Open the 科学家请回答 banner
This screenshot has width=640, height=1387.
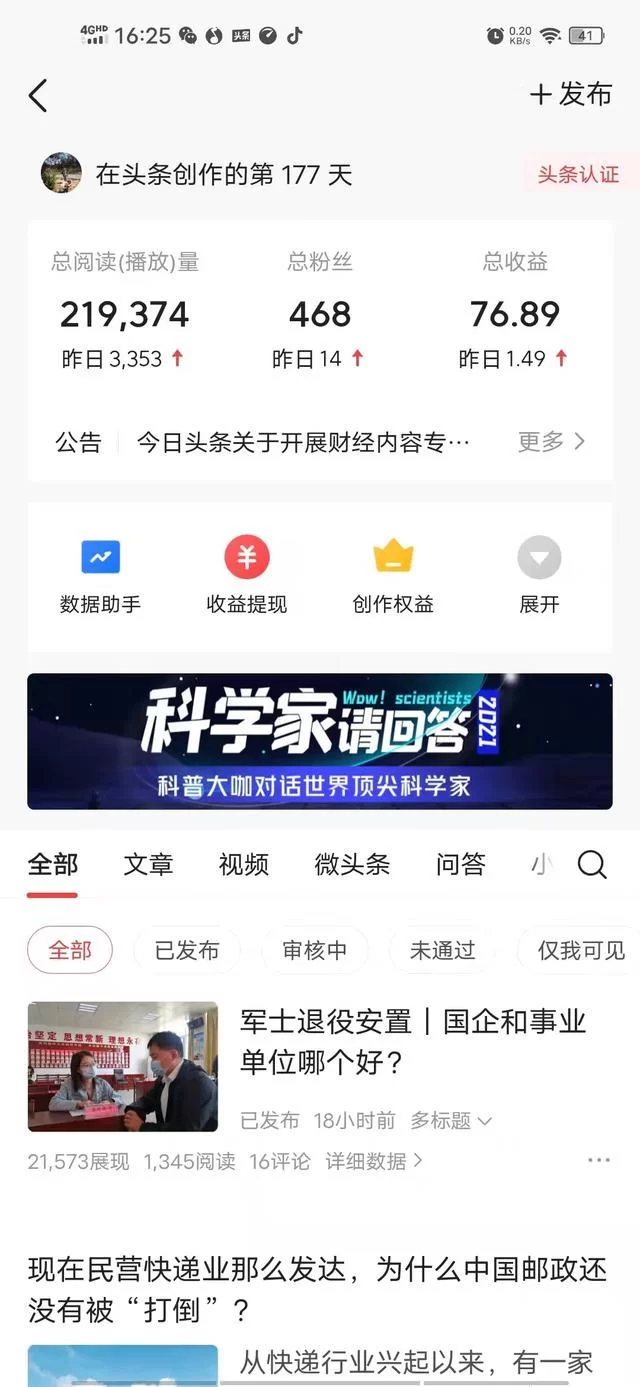(320, 741)
